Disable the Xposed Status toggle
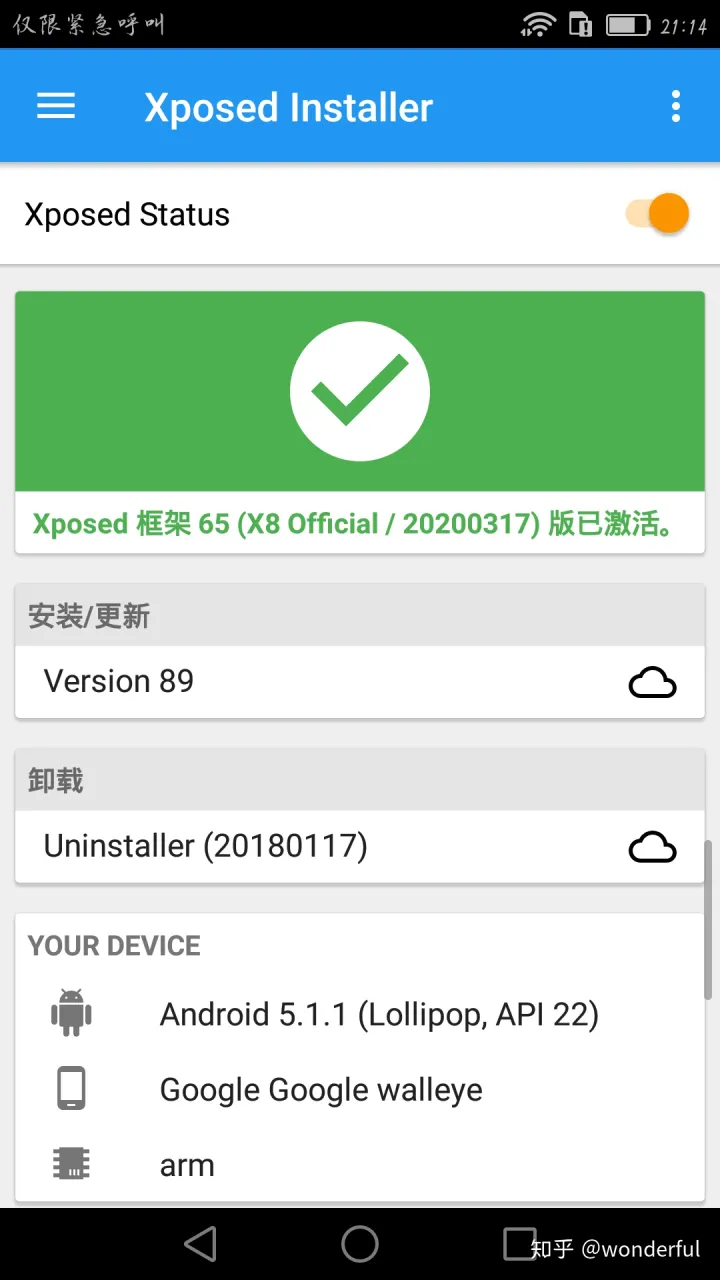The width and height of the screenshot is (720, 1280). (x=656, y=213)
